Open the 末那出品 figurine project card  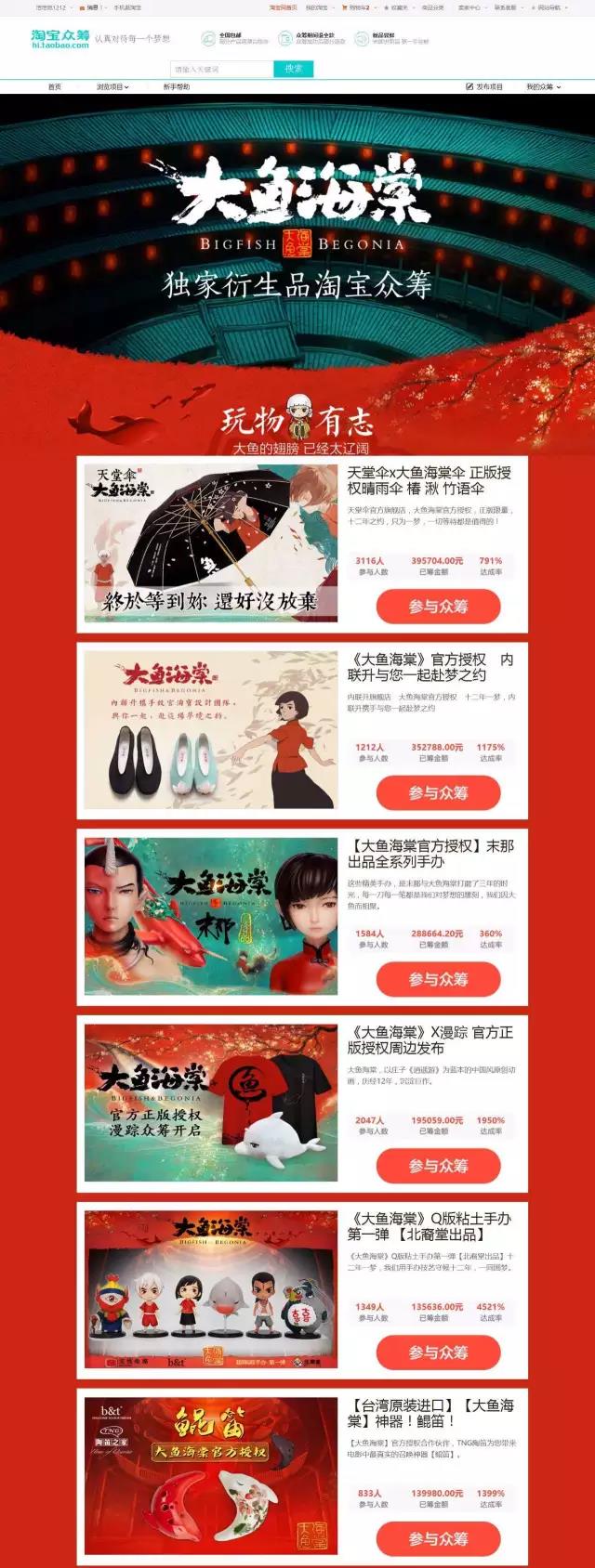pyautogui.click(x=211, y=916)
